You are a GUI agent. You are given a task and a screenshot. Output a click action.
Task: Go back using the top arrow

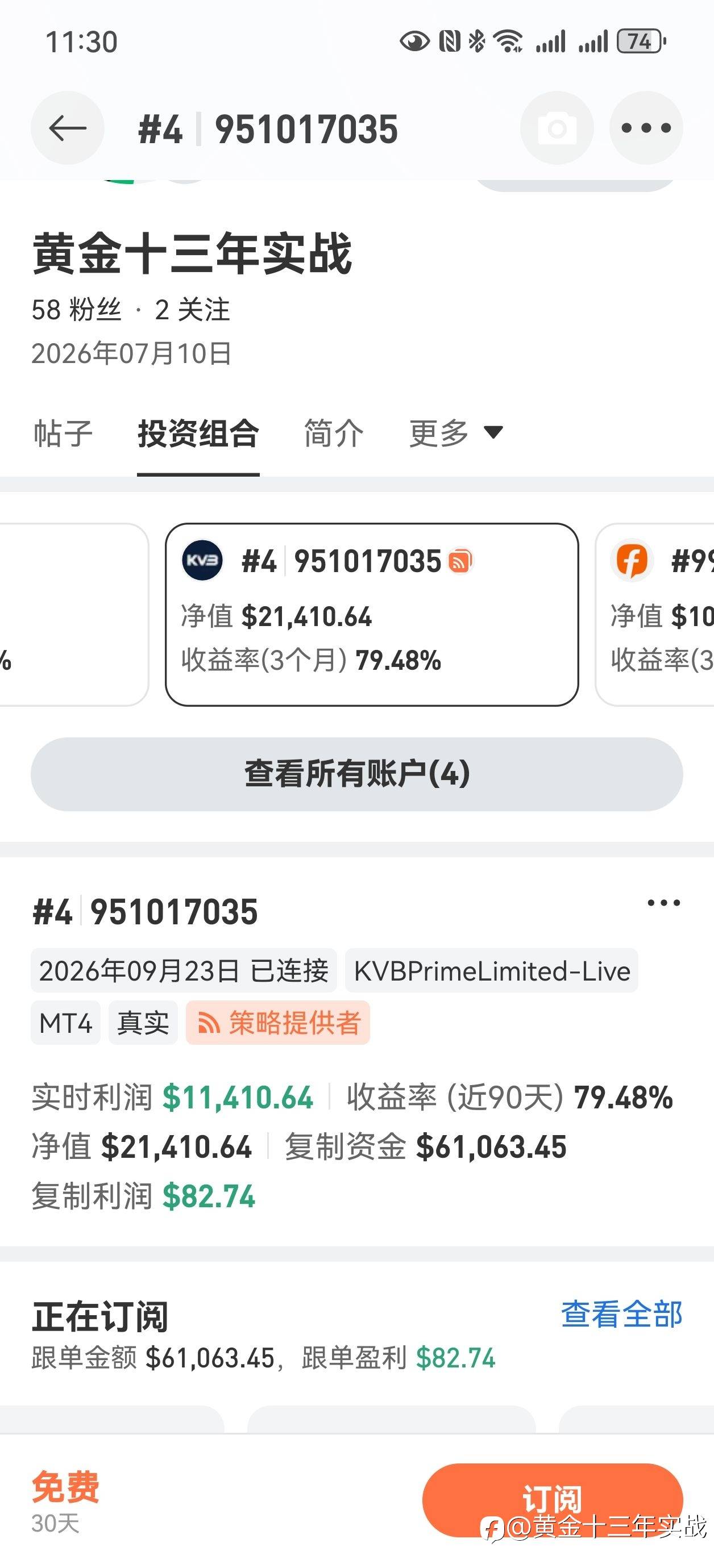(x=68, y=128)
